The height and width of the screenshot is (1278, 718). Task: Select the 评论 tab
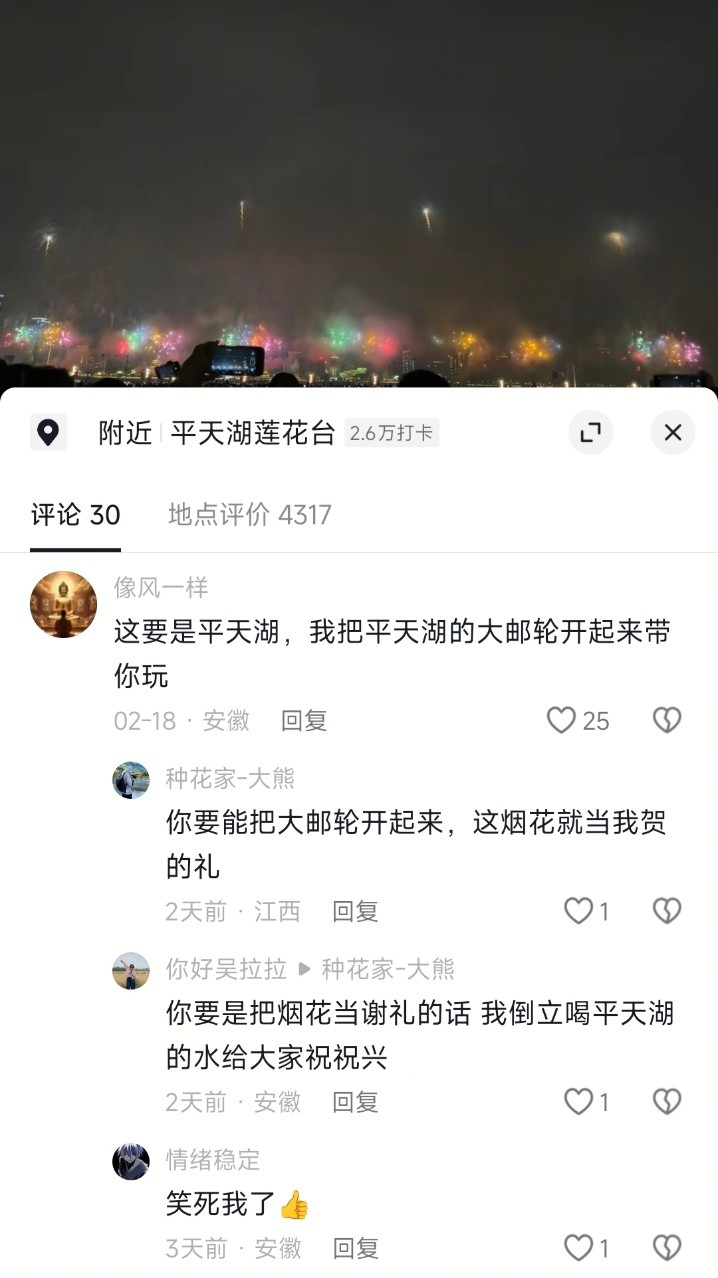[x=75, y=515]
